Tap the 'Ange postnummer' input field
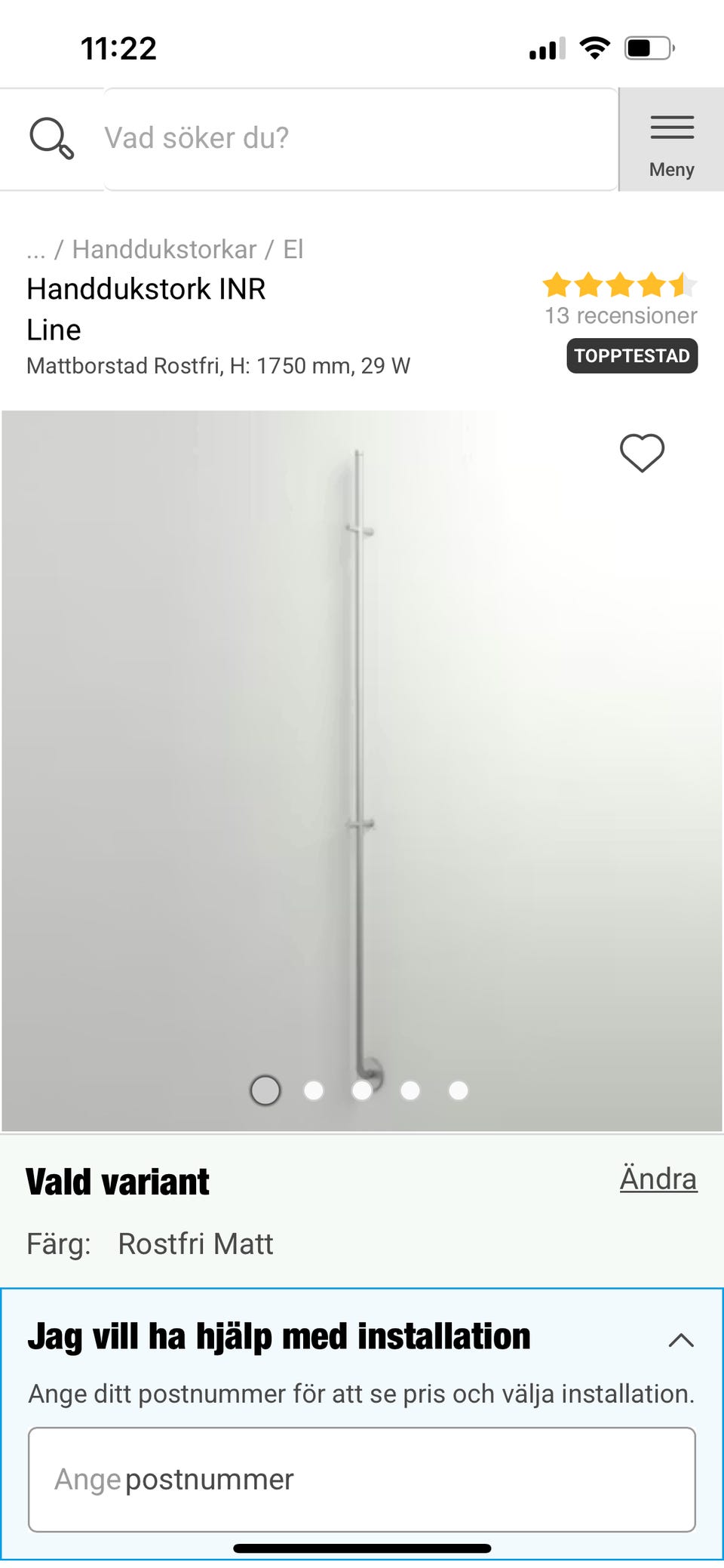Image resolution: width=724 pixels, height=1568 pixels. click(362, 1479)
